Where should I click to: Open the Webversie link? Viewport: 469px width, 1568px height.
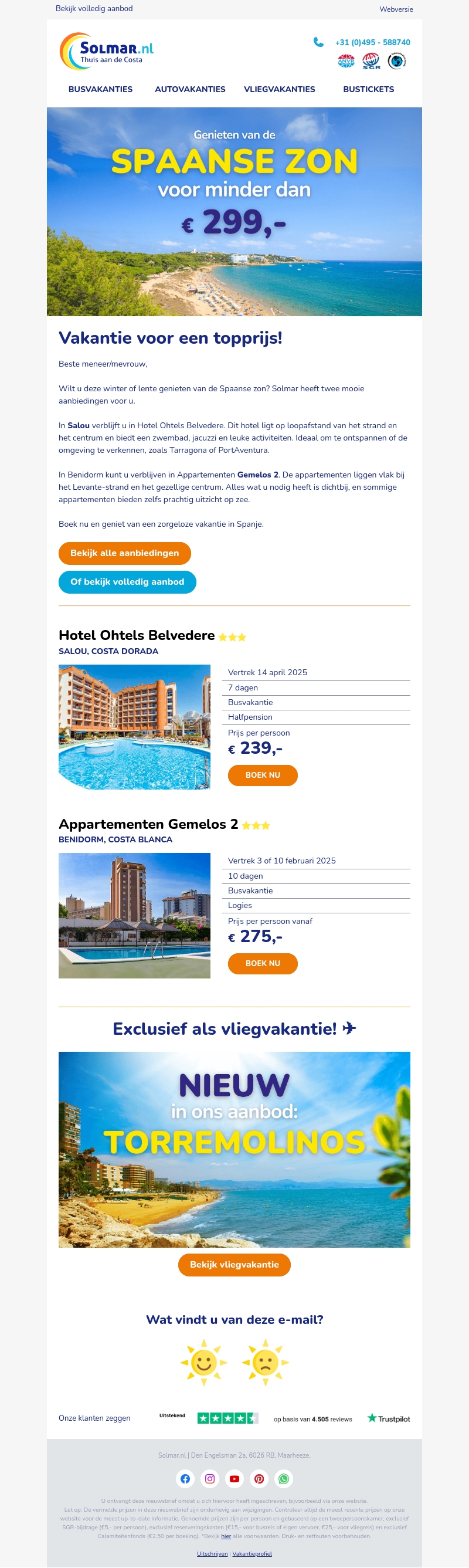(x=396, y=9)
